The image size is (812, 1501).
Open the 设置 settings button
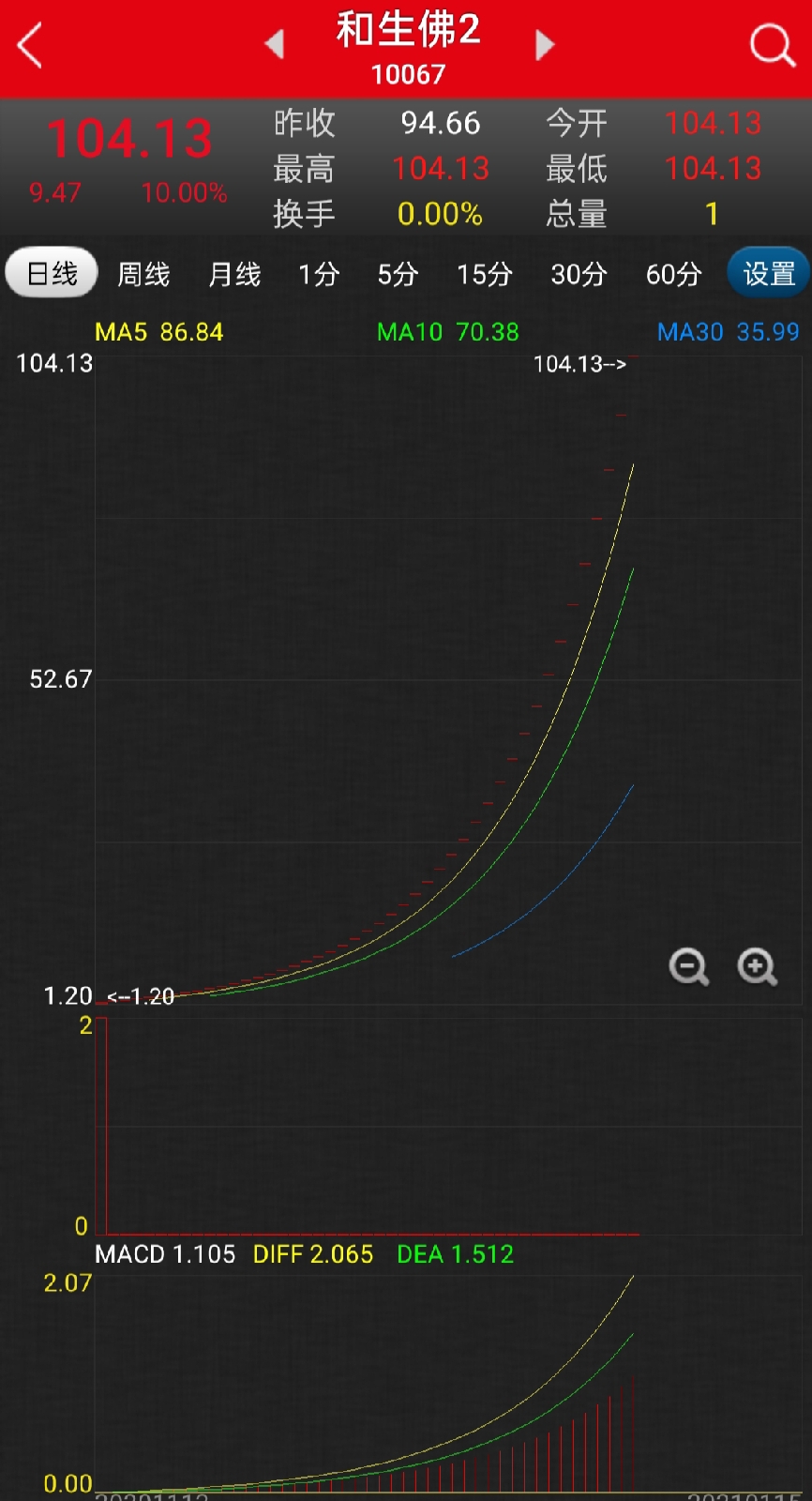(769, 273)
